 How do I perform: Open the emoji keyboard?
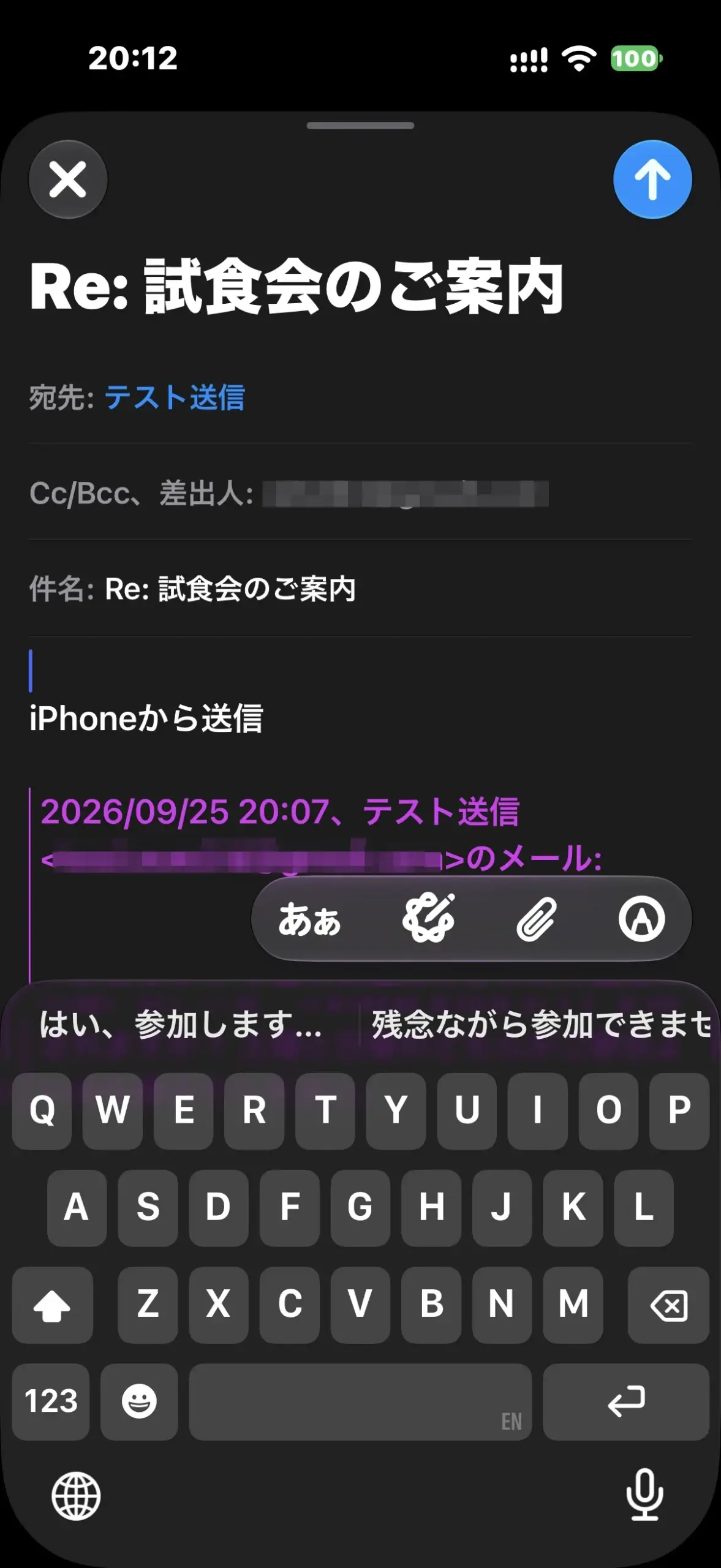tap(139, 1401)
